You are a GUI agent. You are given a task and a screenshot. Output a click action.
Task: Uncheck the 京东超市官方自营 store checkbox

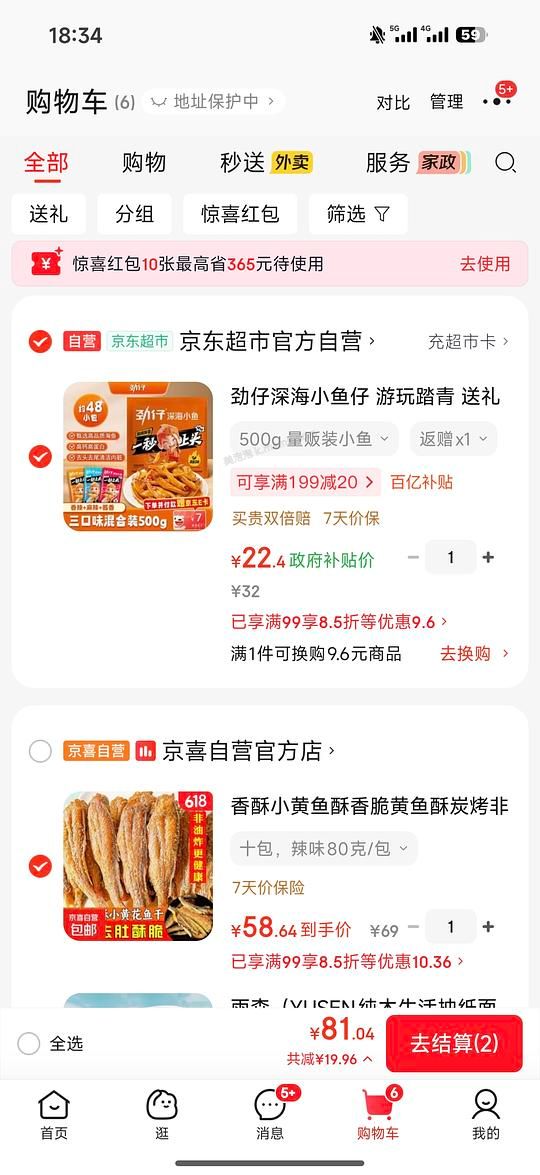(40, 342)
